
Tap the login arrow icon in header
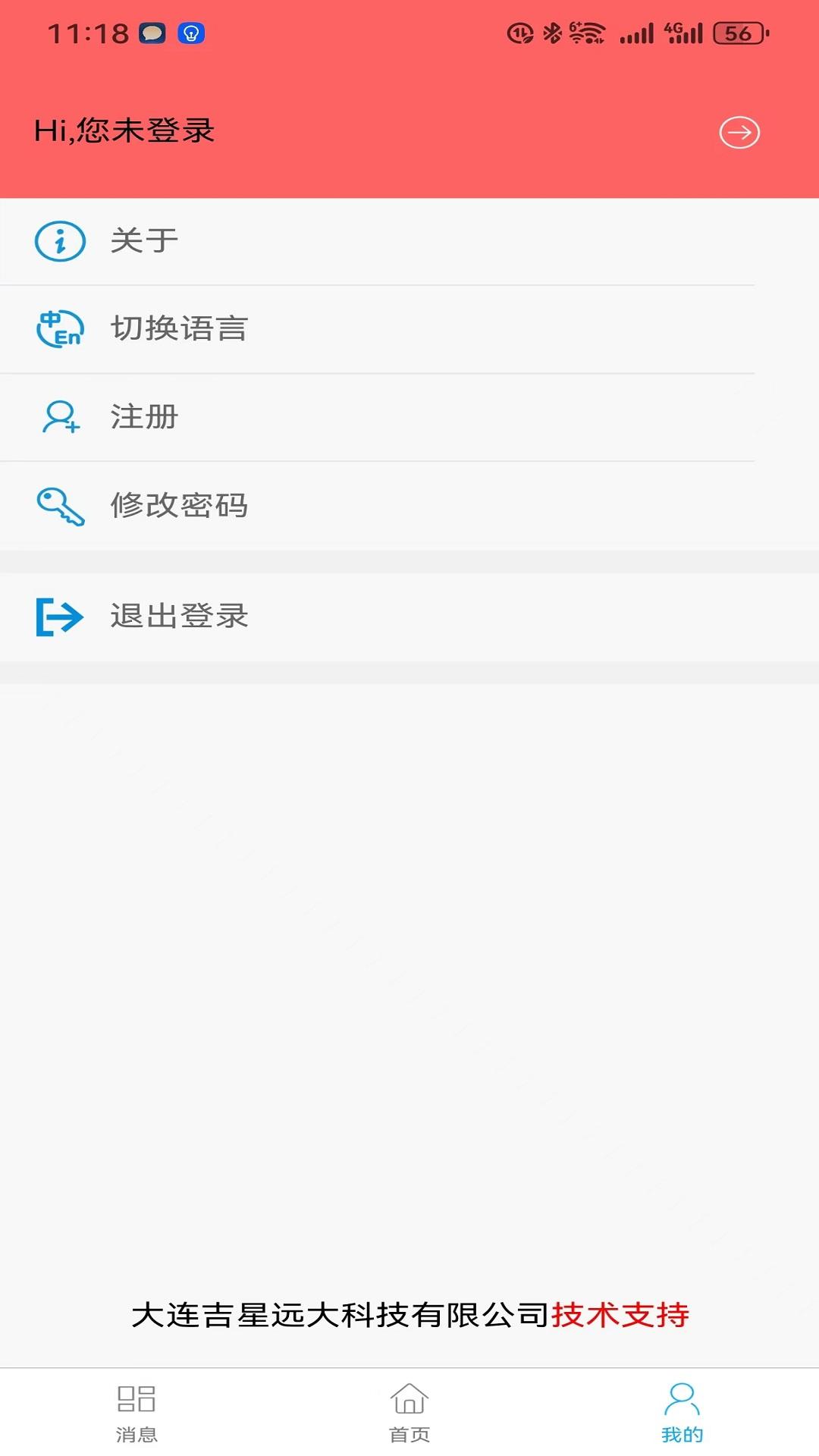739,133
